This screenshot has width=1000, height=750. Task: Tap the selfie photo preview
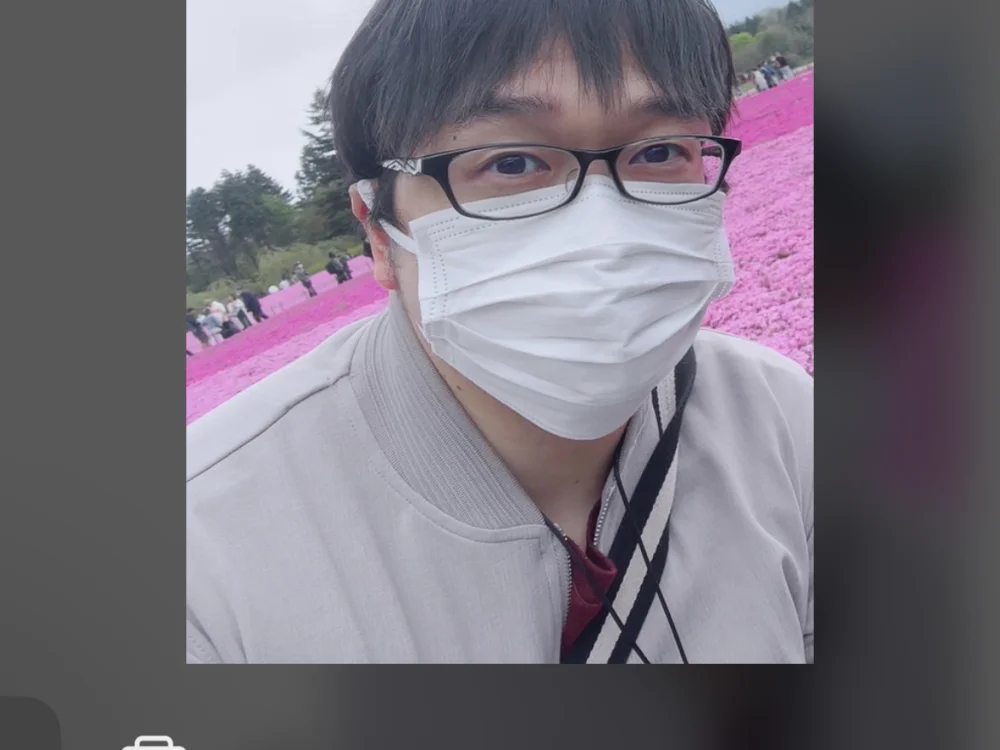(499, 331)
